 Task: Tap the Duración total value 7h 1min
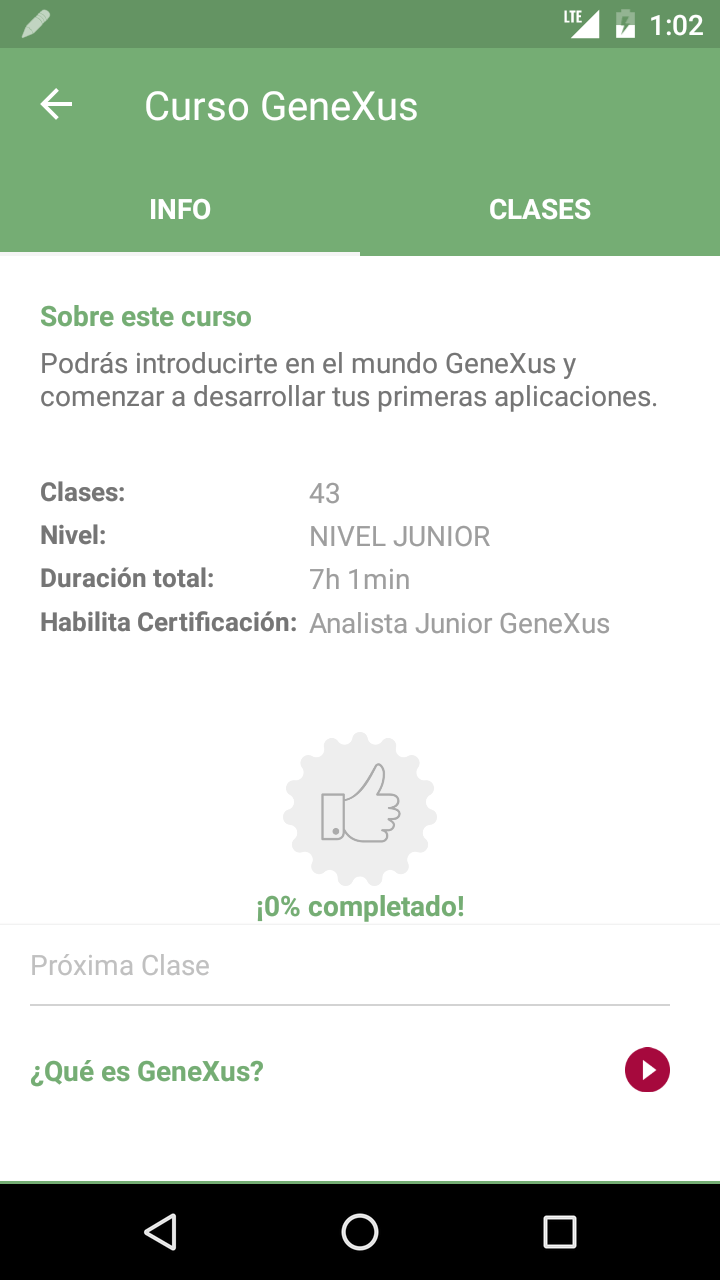(359, 579)
